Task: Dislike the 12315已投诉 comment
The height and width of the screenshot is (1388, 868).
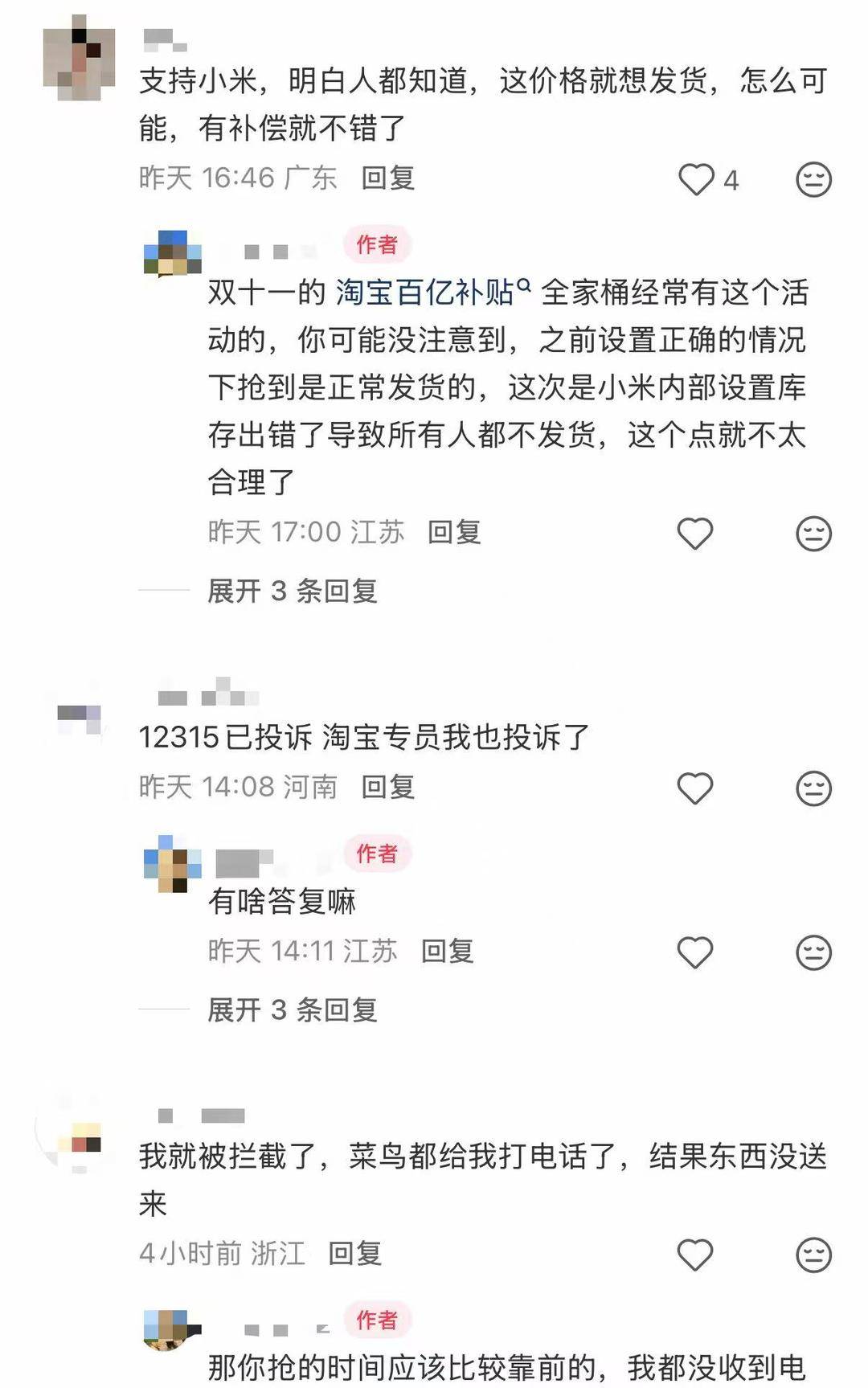Action: pos(813,788)
